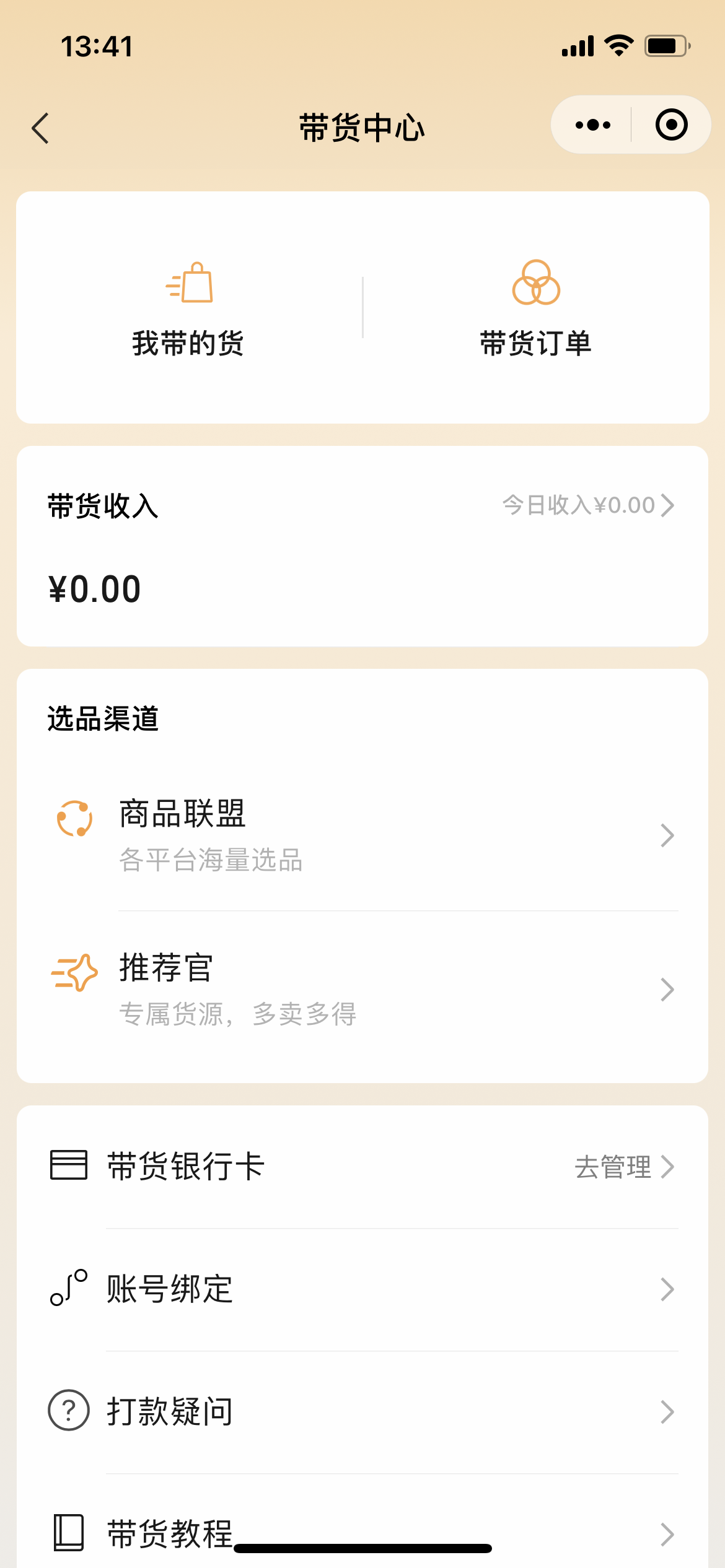Open 打款疑问 help
725x1568 pixels.
pyautogui.click(x=362, y=1412)
